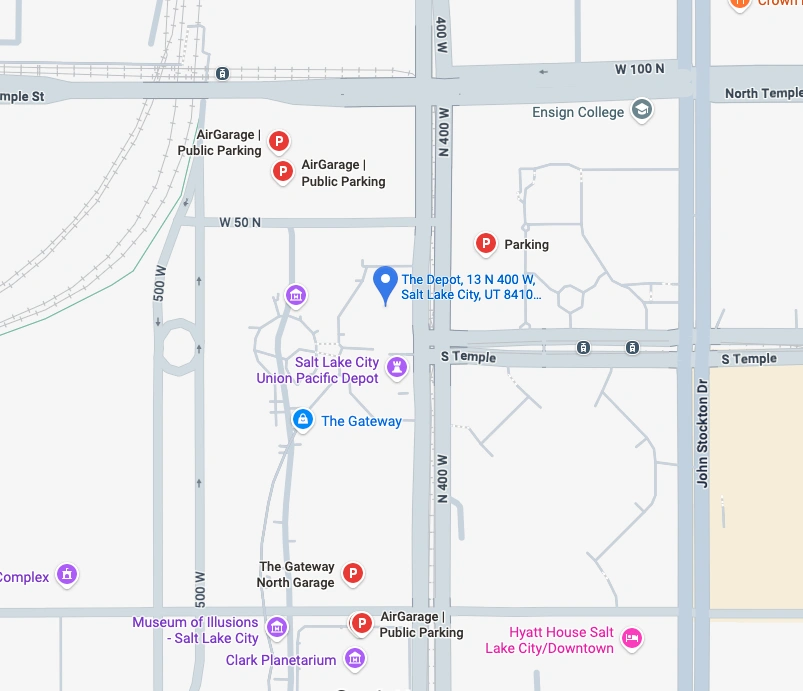Tap the Museum of Illusions marker
The width and height of the screenshot is (803, 691).
point(278,628)
